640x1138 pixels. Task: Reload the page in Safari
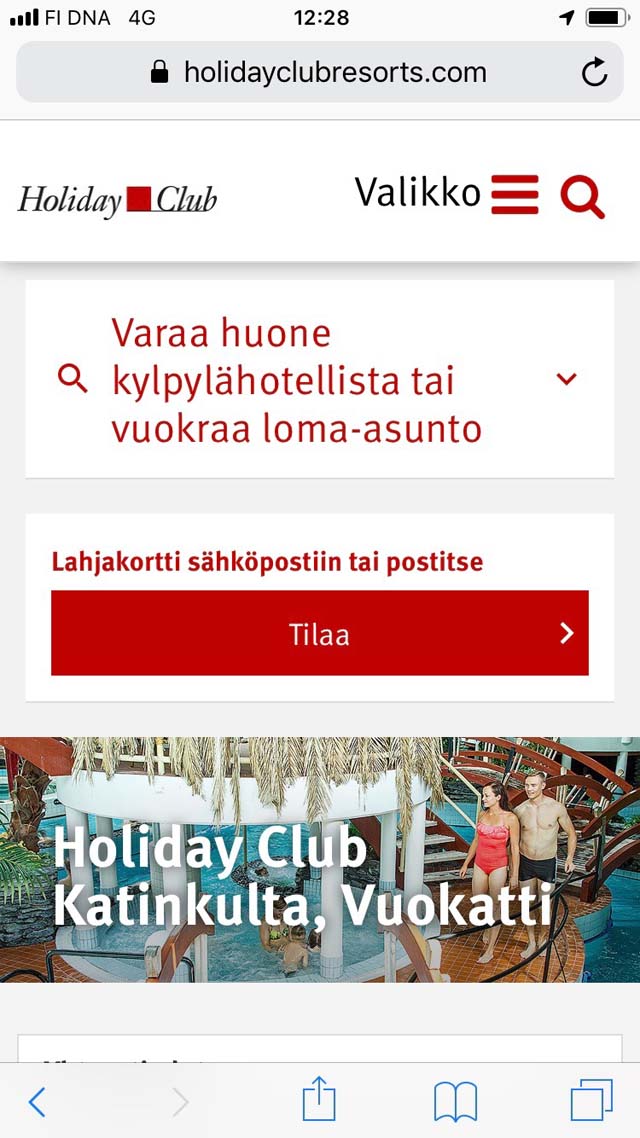pyautogui.click(x=594, y=73)
